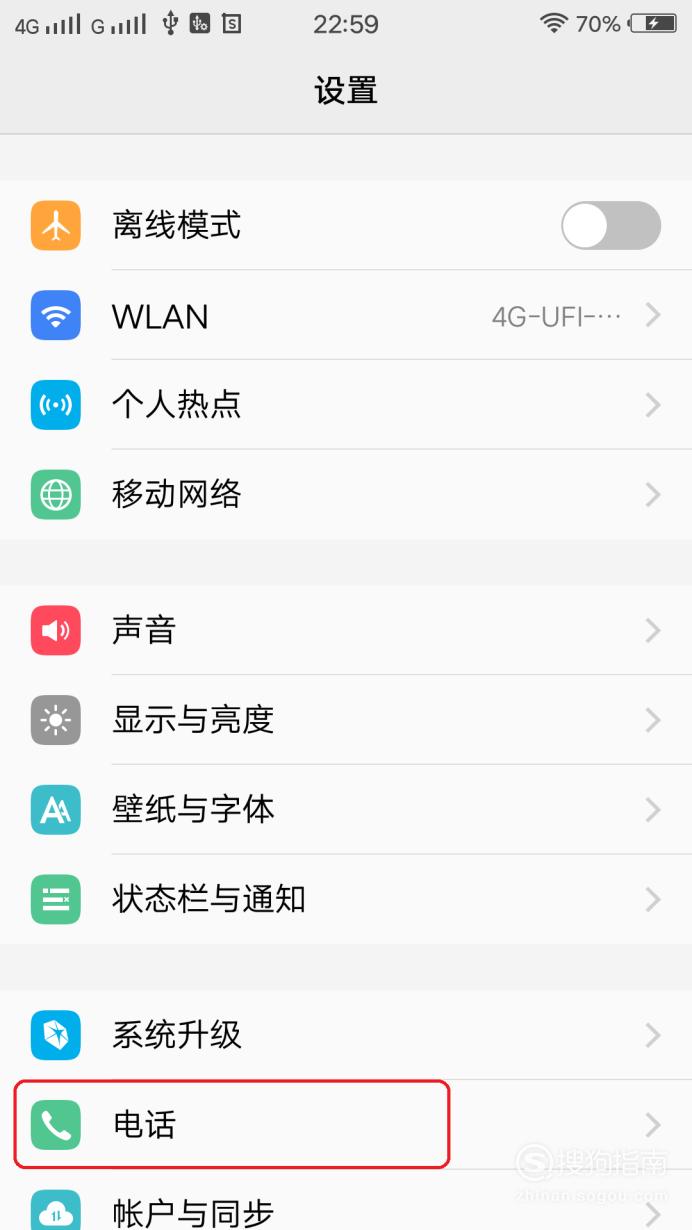
Task: Open 电话 settings
Action: [x=346, y=1125]
